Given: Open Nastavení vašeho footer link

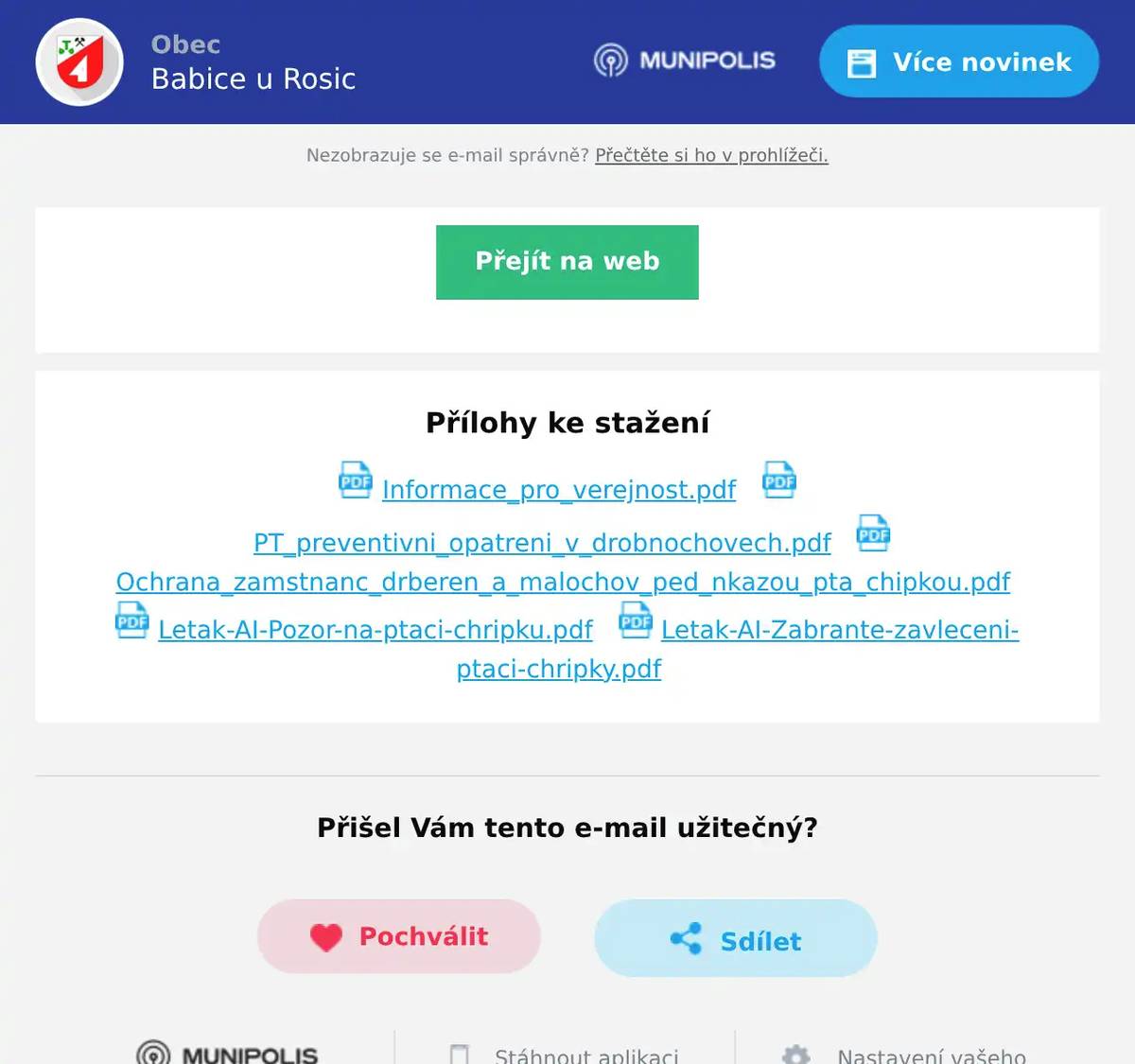Looking at the screenshot, I should (x=931, y=1055).
